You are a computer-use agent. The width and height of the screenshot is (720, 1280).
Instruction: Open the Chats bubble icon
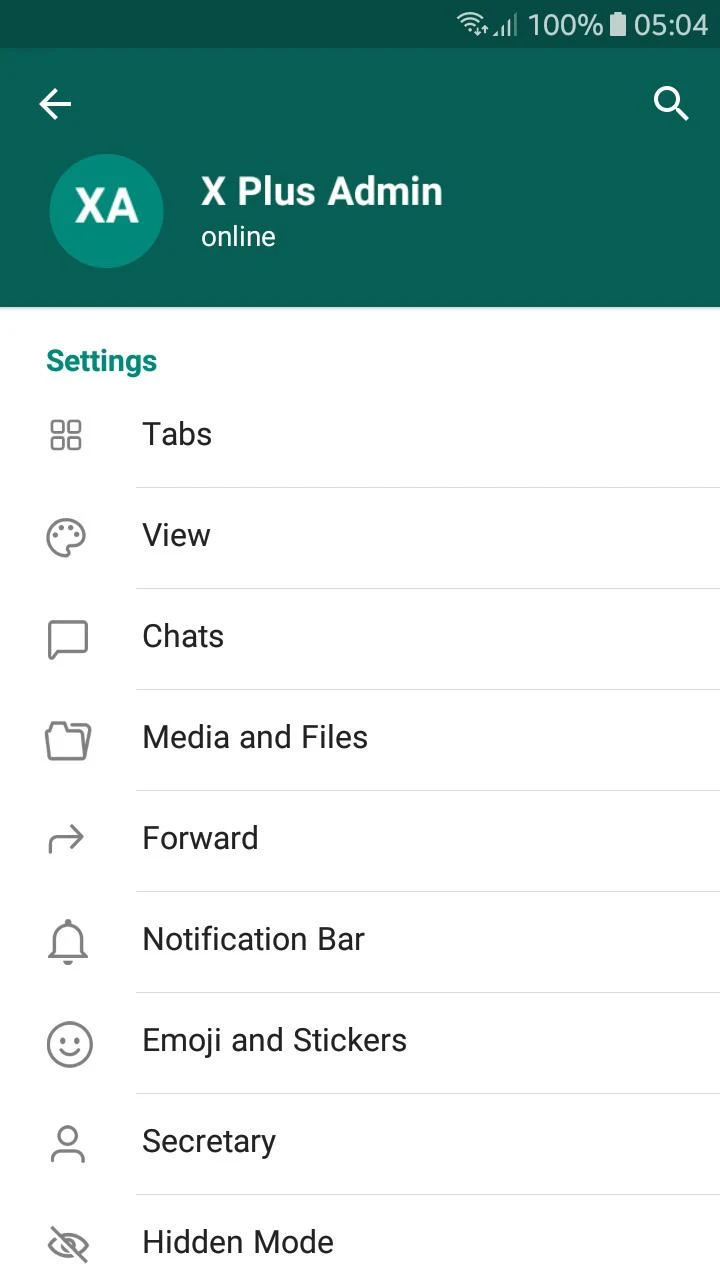pos(67,638)
